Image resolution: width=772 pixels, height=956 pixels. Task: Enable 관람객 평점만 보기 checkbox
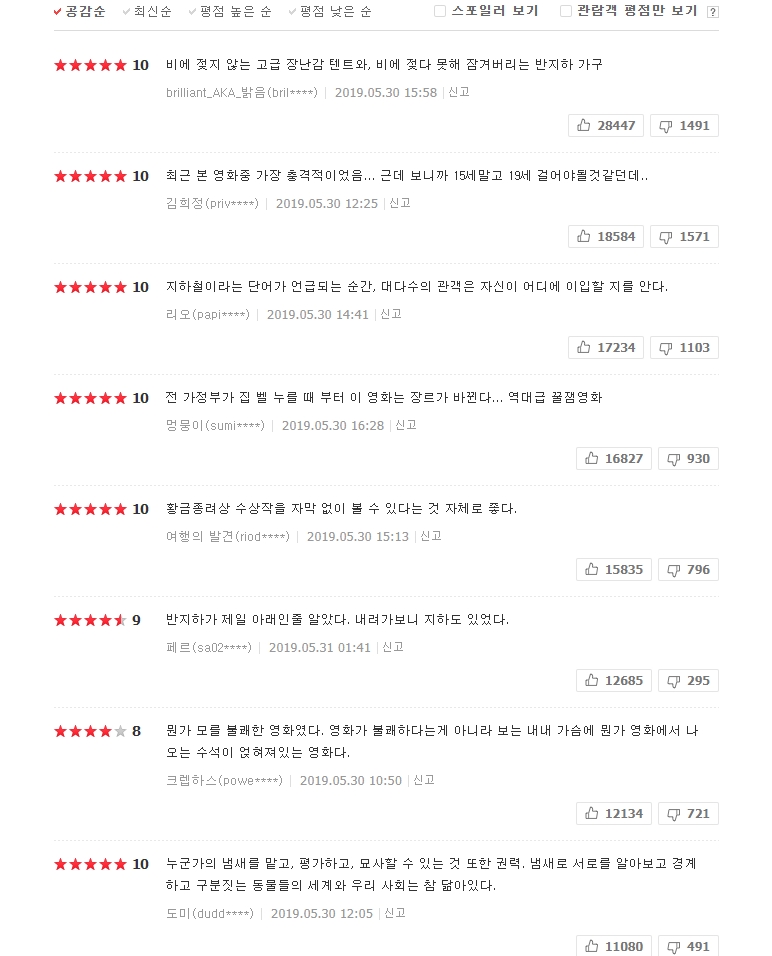click(566, 11)
